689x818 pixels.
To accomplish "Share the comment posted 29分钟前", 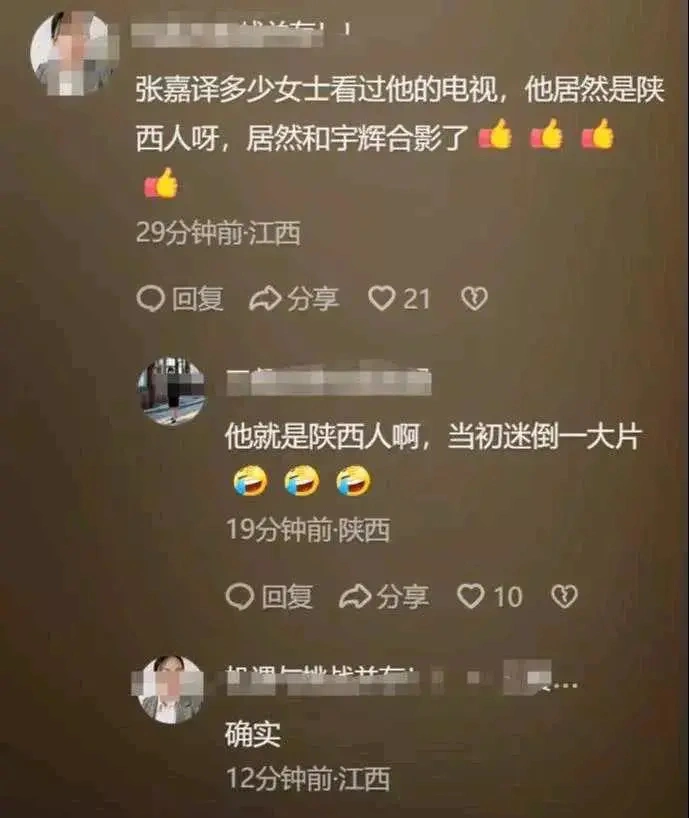I will tap(294, 298).
